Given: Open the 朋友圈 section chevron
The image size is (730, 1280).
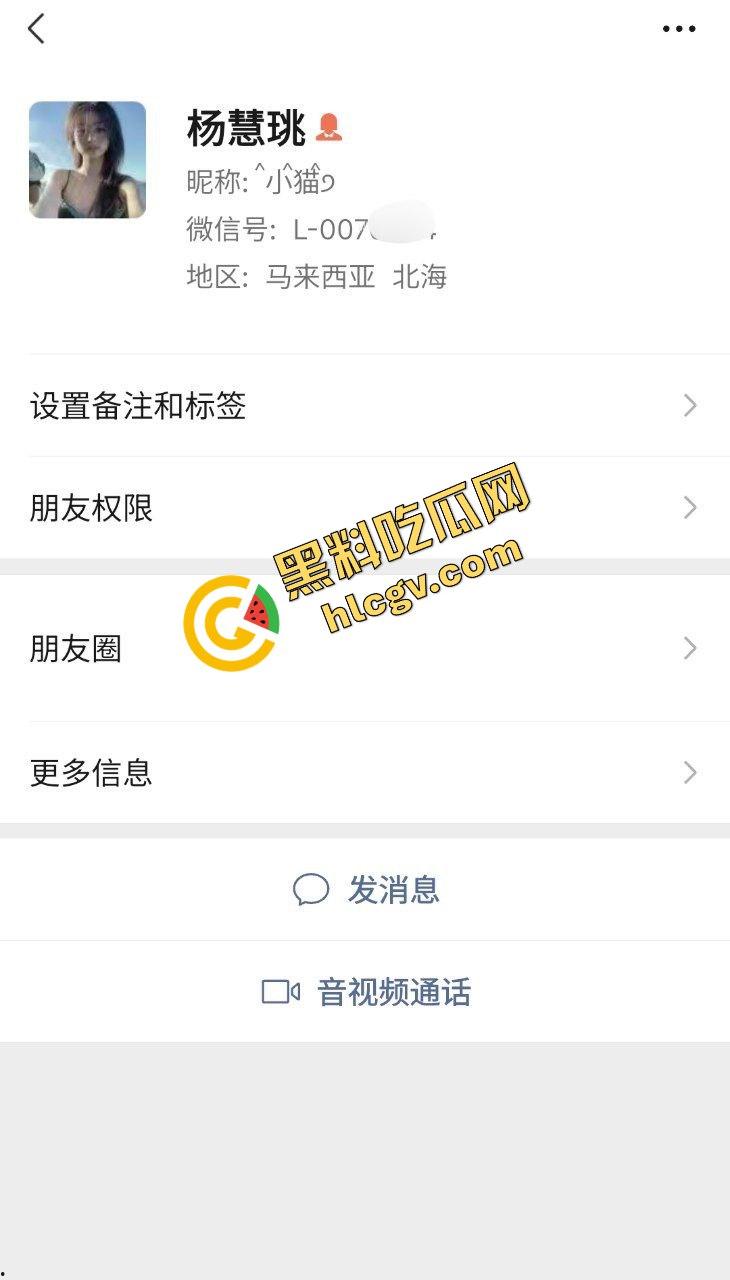Looking at the screenshot, I should pos(689,648).
